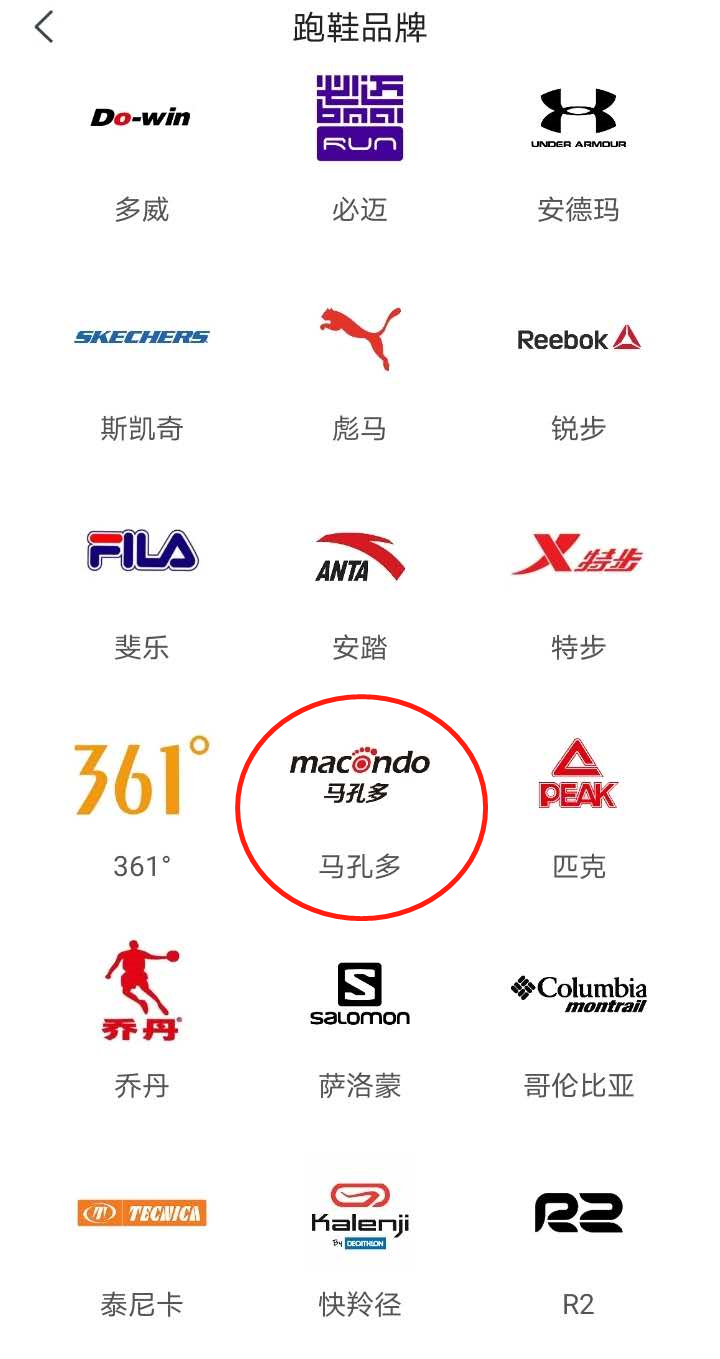The image size is (720, 1359).
Task: Choose the Skechers 斯凯奇 brand
Action: click(141, 371)
